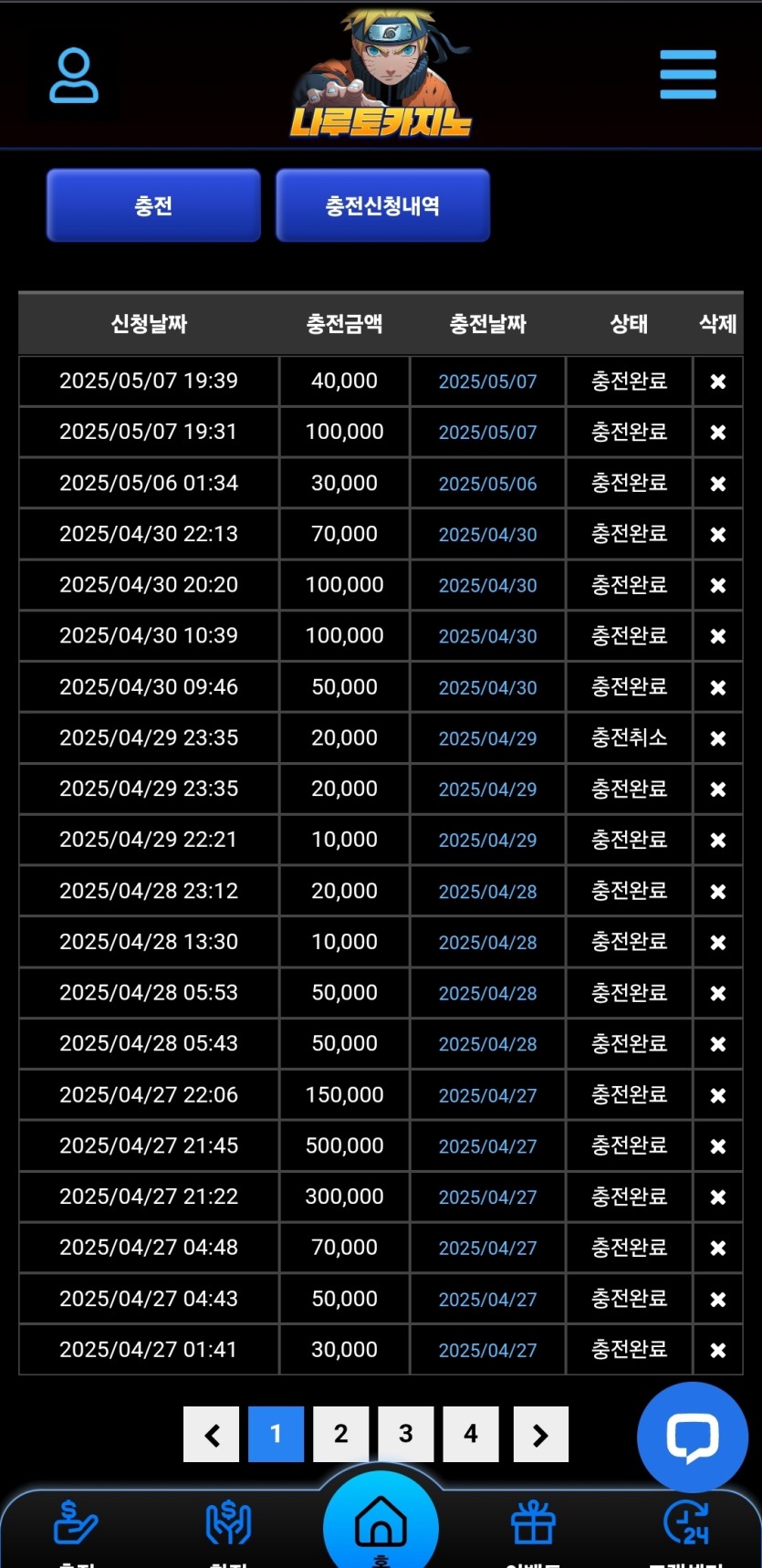Image resolution: width=762 pixels, height=1568 pixels.
Task: Go to the previous page arrow
Action: point(212,1435)
